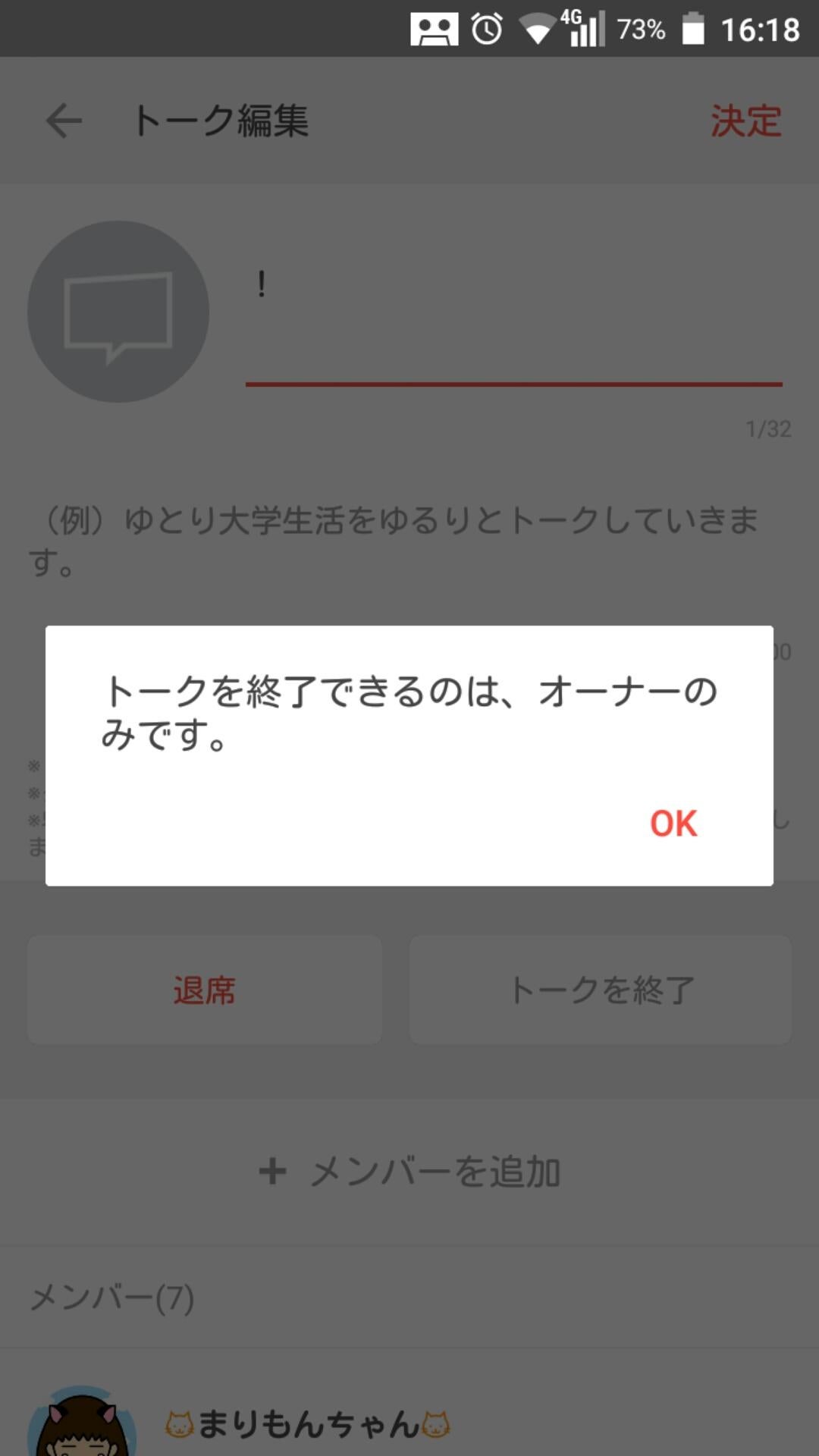Tap 決定 to confirm talk edits
Screen dimensions: 819x1456
click(x=745, y=120)
